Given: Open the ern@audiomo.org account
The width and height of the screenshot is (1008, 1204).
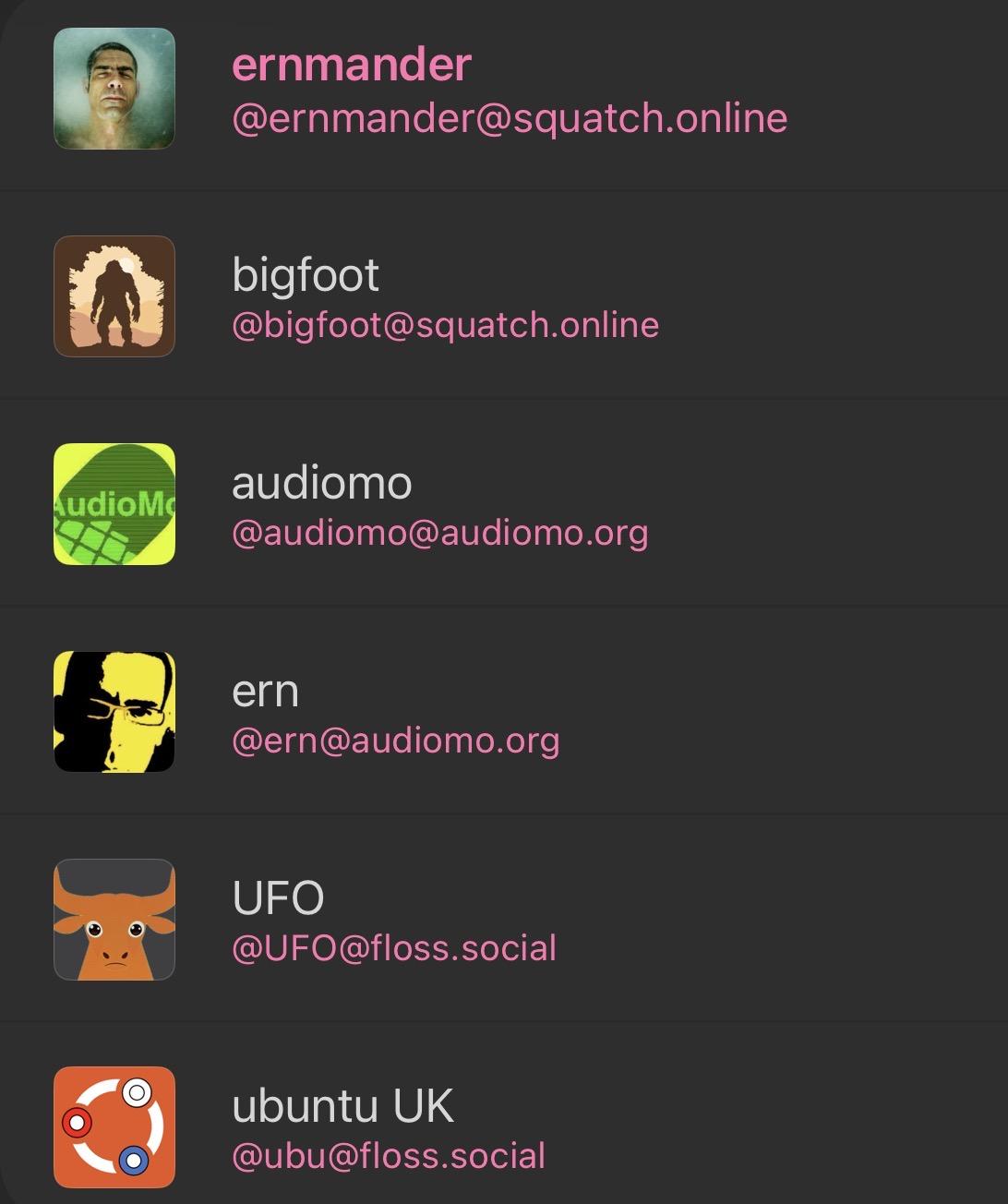Looking at the screenshot, I should [395, 713].
